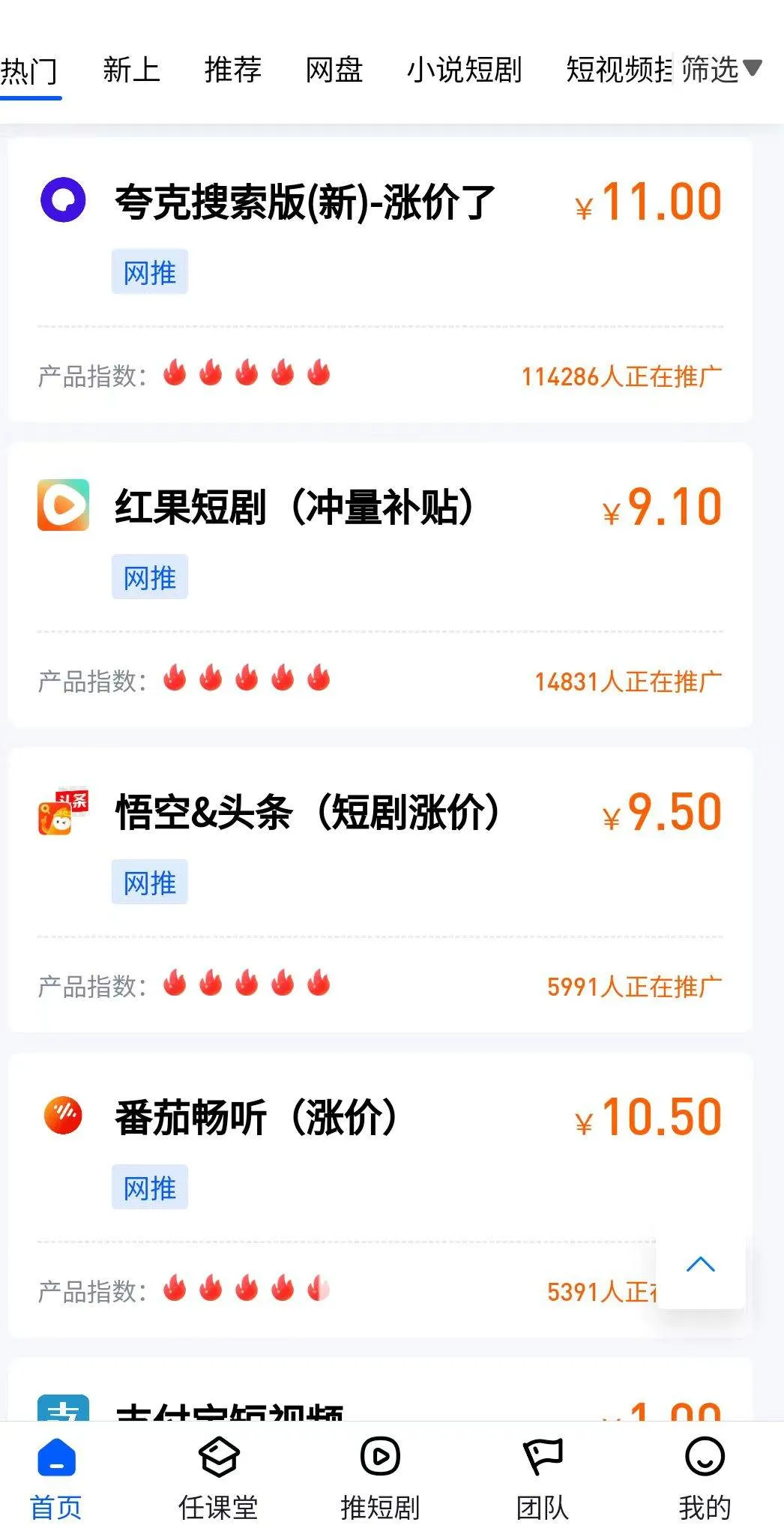Tap the back-to-top chevron button
Viewport: 784px width, 1534px height.
700,1263
